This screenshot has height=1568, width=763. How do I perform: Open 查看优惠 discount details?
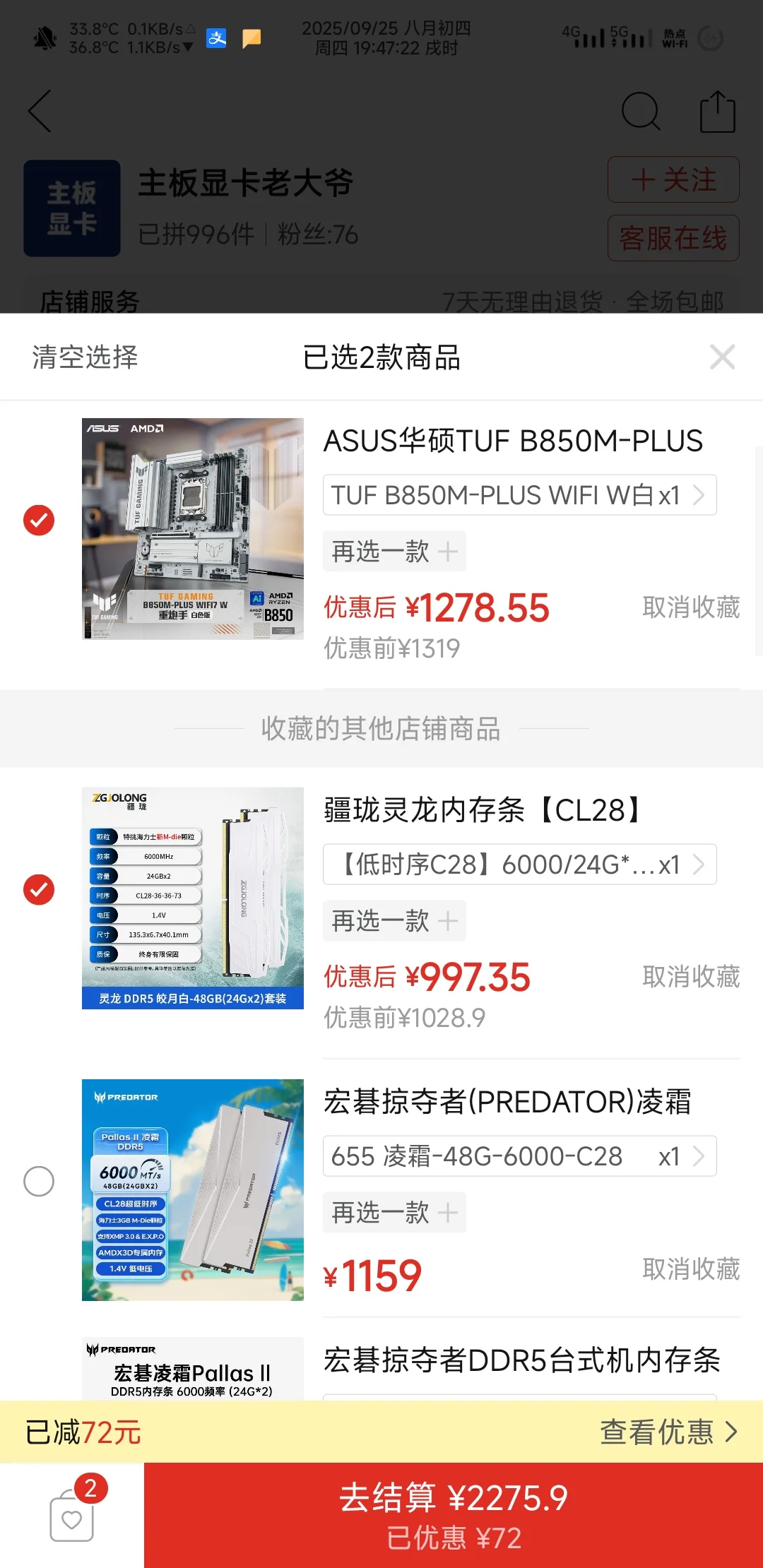point(668,1432)
